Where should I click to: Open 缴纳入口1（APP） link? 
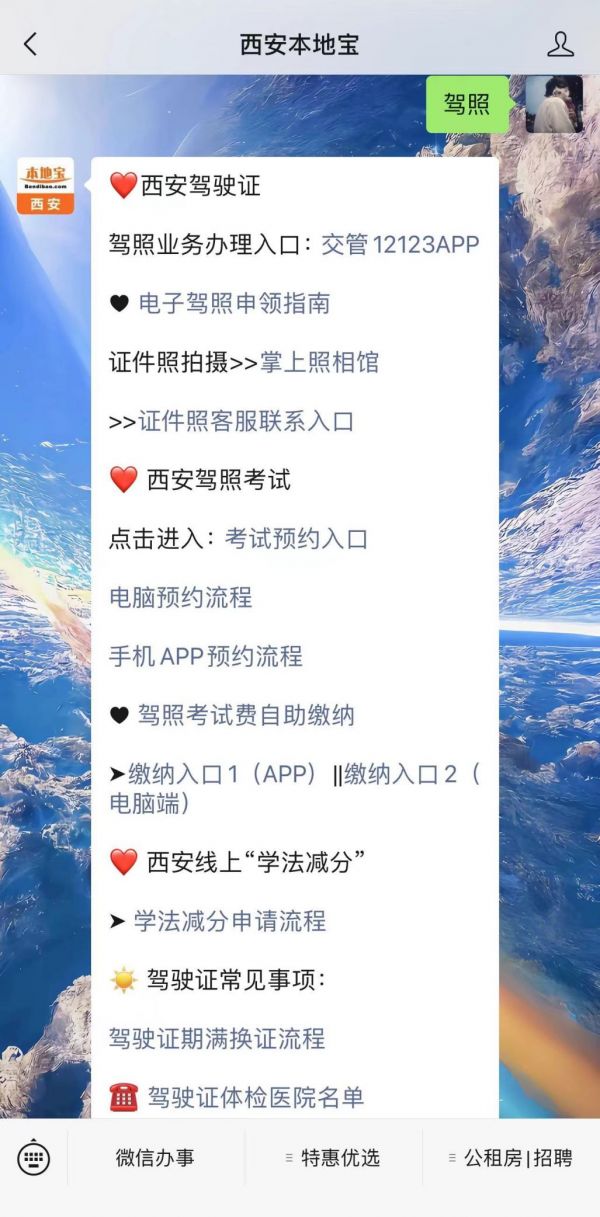click(222, 775)
